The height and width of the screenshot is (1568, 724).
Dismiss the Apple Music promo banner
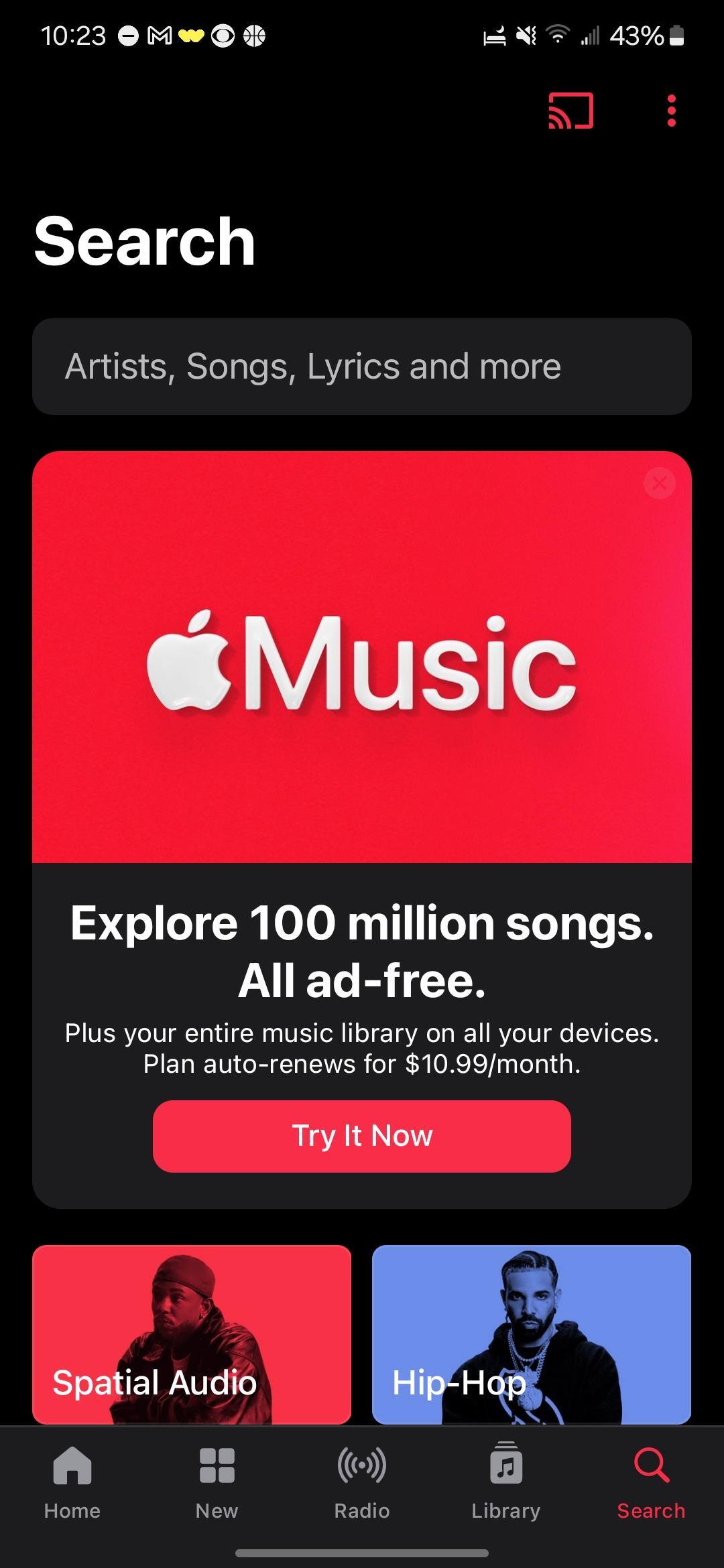(x=659, y=482)
